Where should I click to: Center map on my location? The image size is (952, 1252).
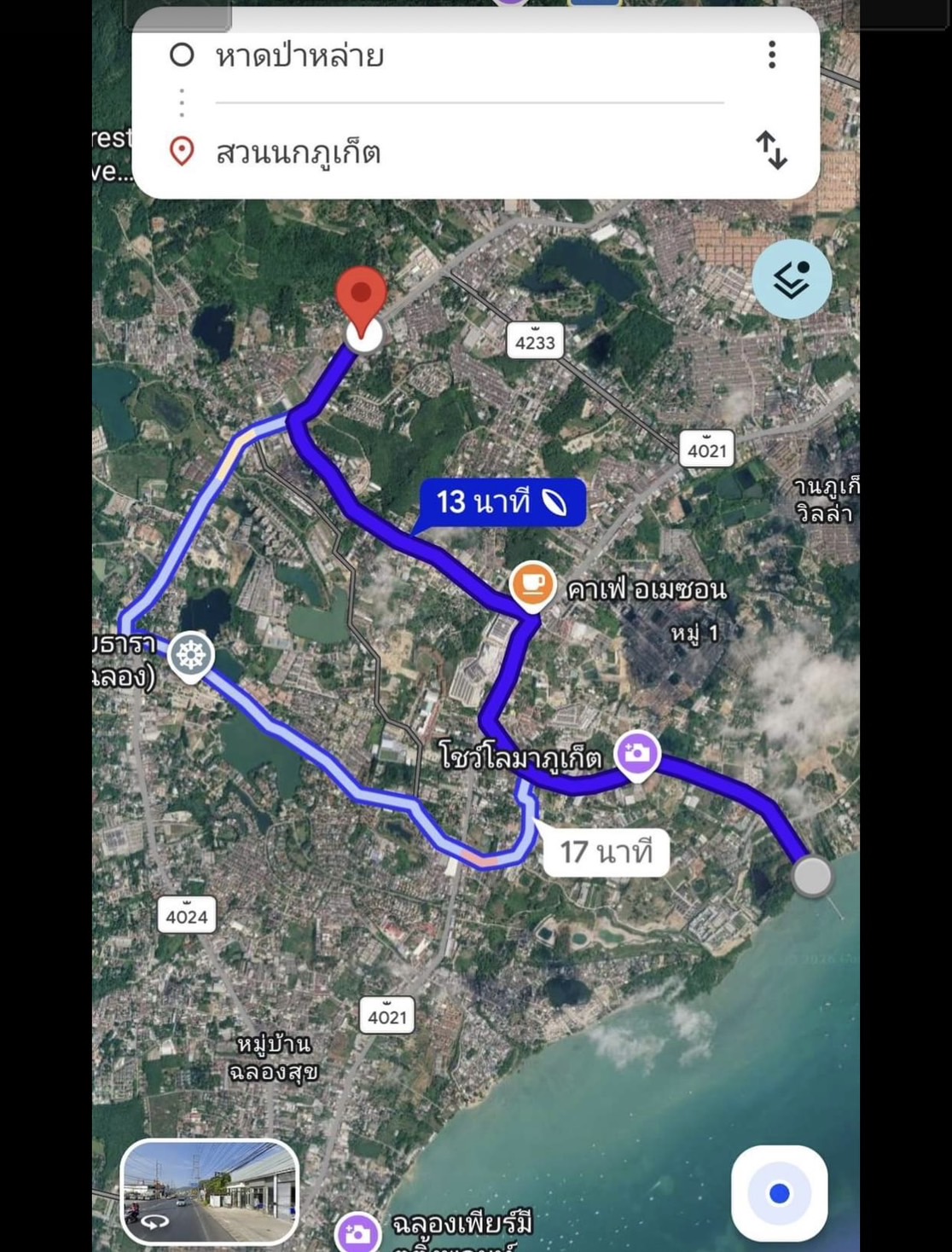[x=779, y=1193]
